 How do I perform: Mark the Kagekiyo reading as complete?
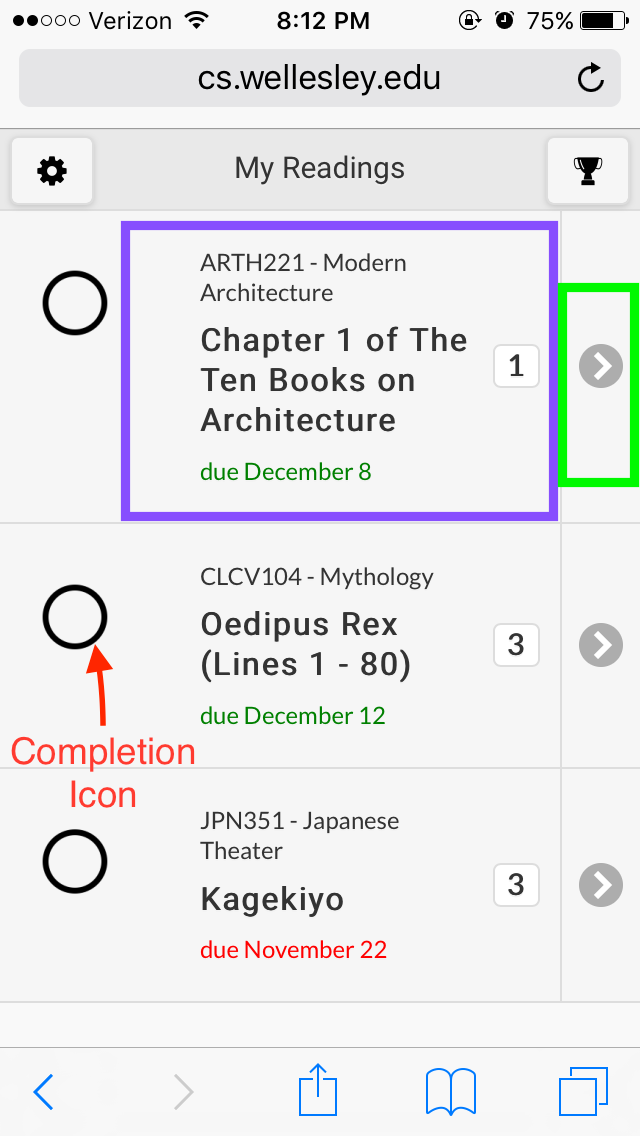tap(75, 861)
